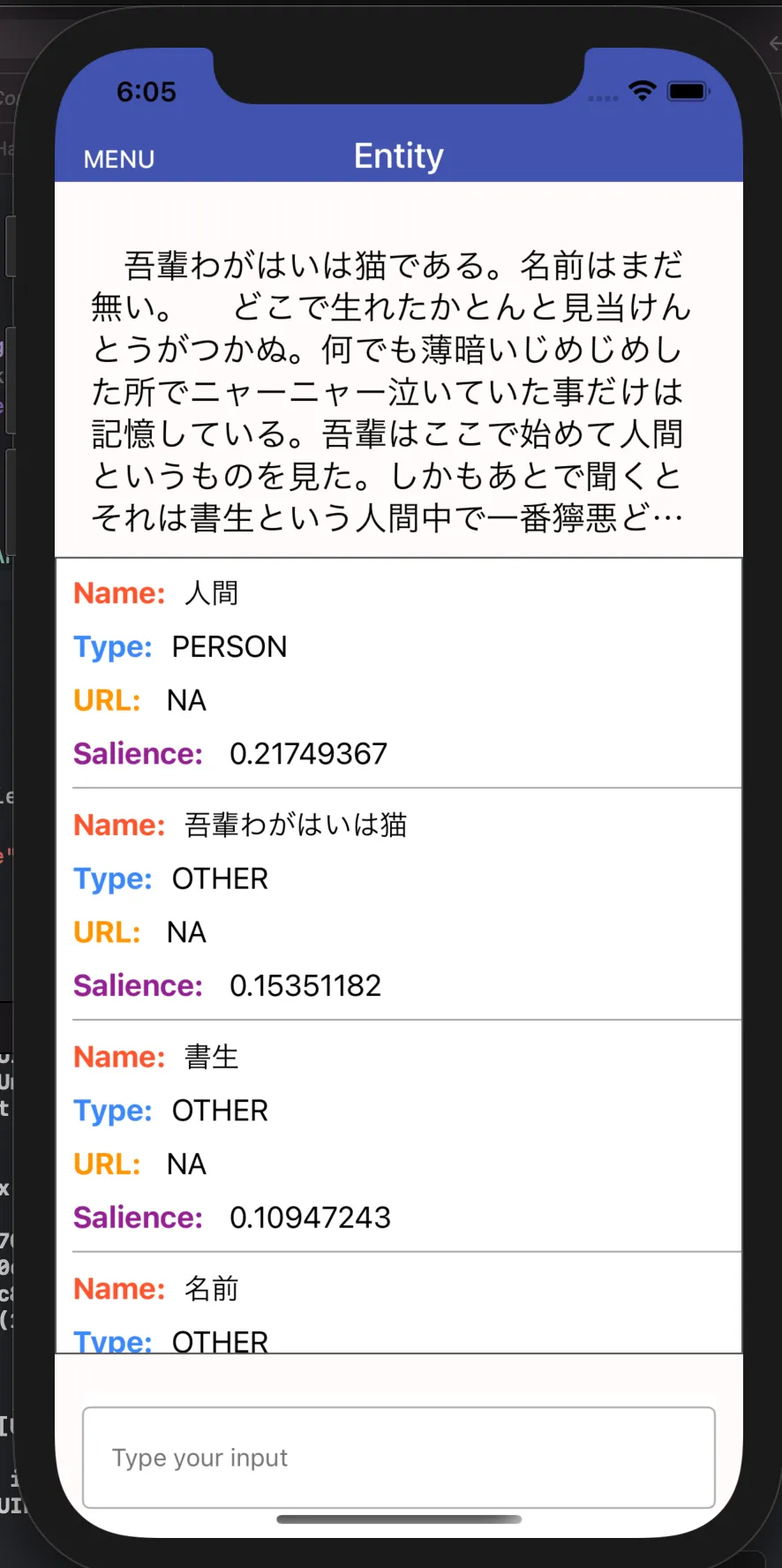Tap the Salience label for 書生
Viewport: 782px width, 1568px height.
coord(138,1217)
